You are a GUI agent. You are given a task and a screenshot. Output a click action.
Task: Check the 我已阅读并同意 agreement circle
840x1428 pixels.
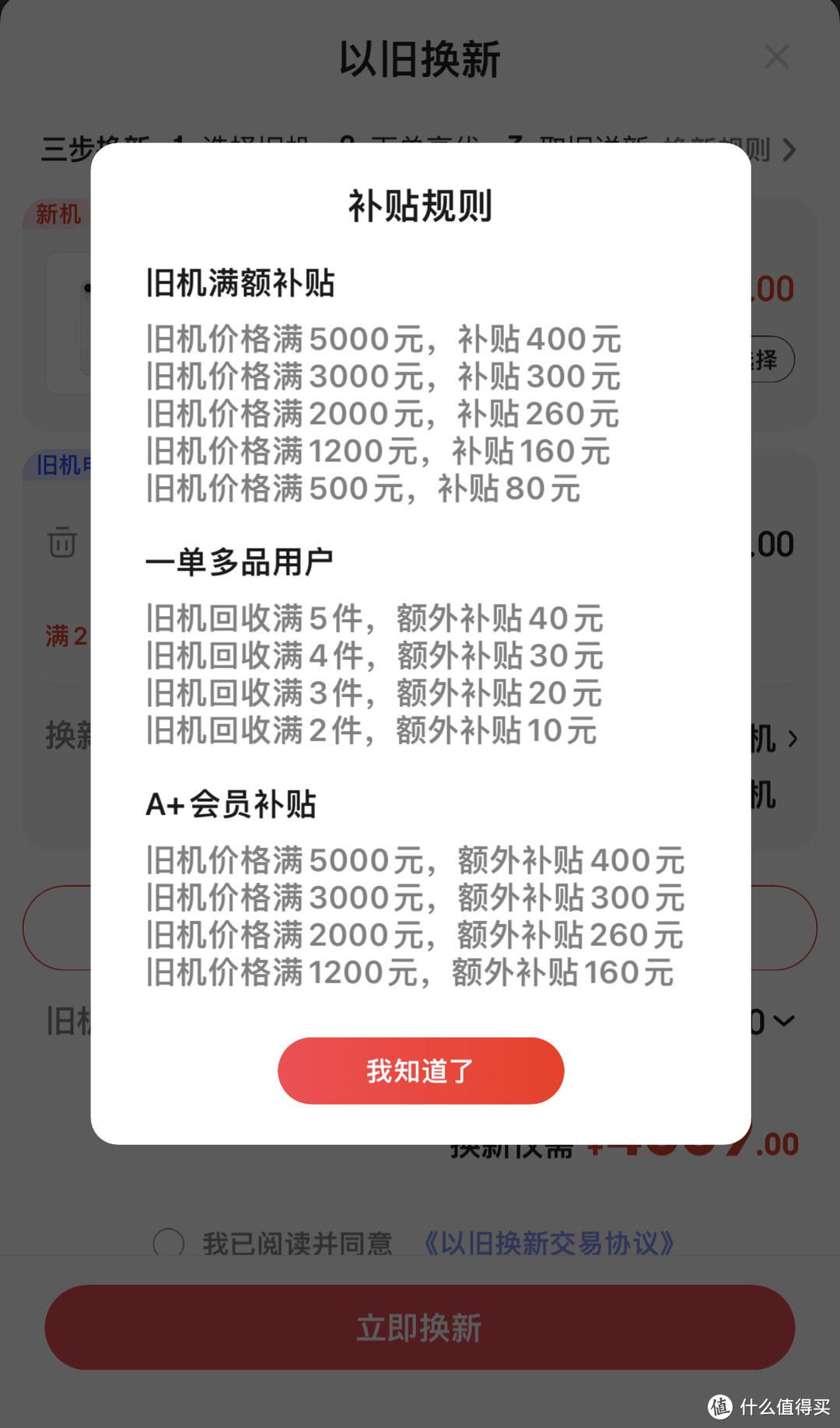pos(169,1243)
